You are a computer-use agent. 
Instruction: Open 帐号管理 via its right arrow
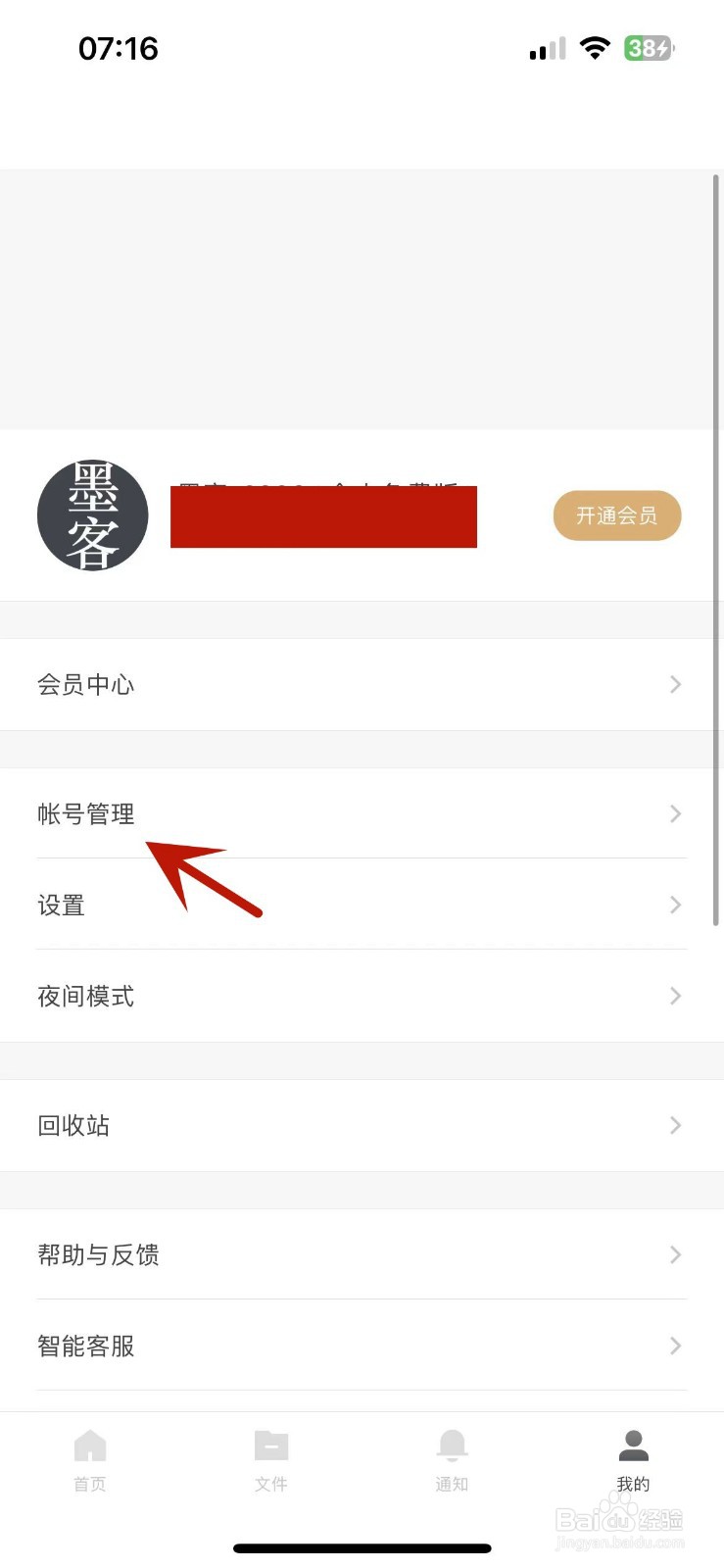coord(674,813)
